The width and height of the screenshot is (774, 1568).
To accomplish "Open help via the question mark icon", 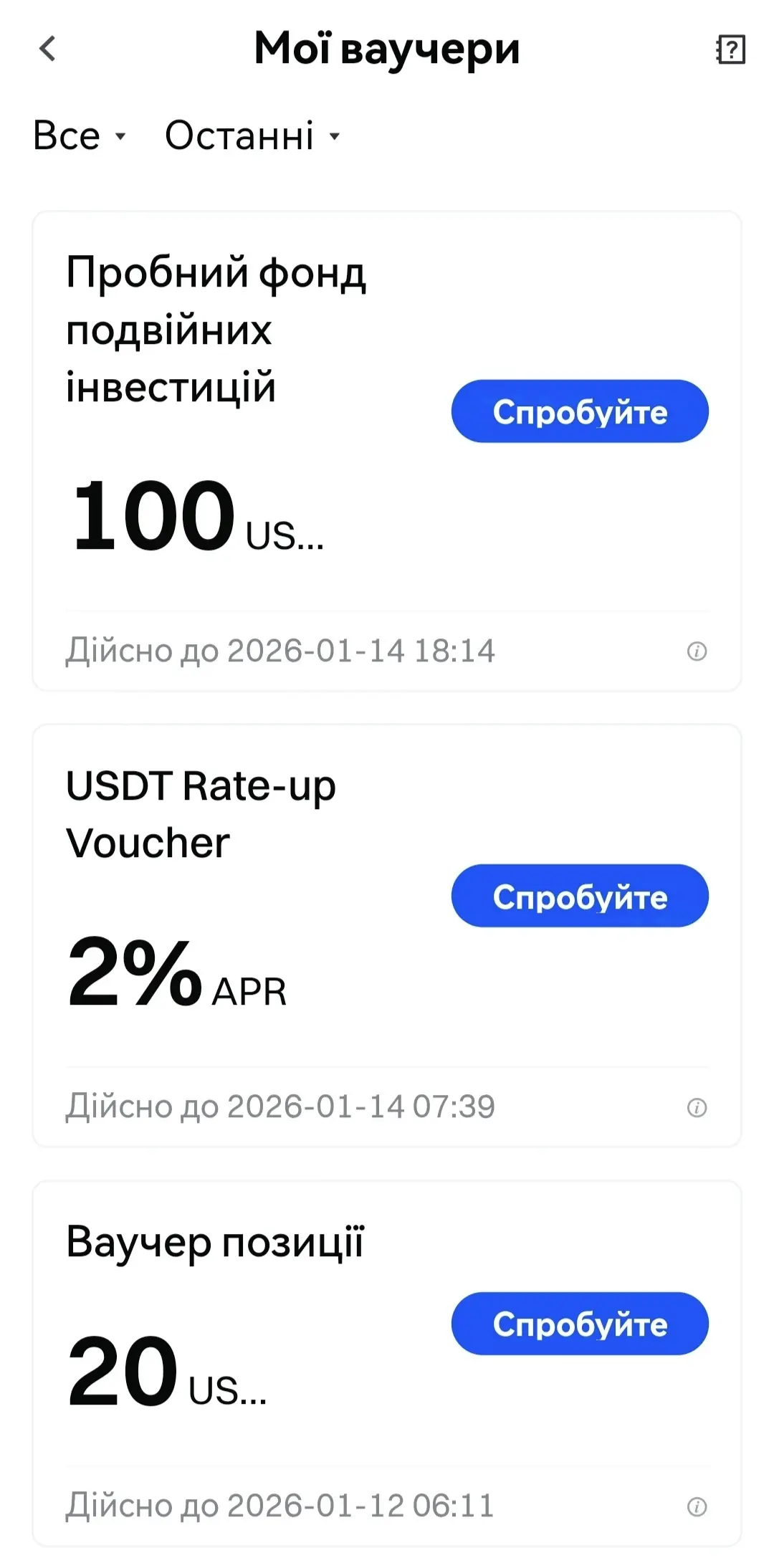I will tap(730, 50).
